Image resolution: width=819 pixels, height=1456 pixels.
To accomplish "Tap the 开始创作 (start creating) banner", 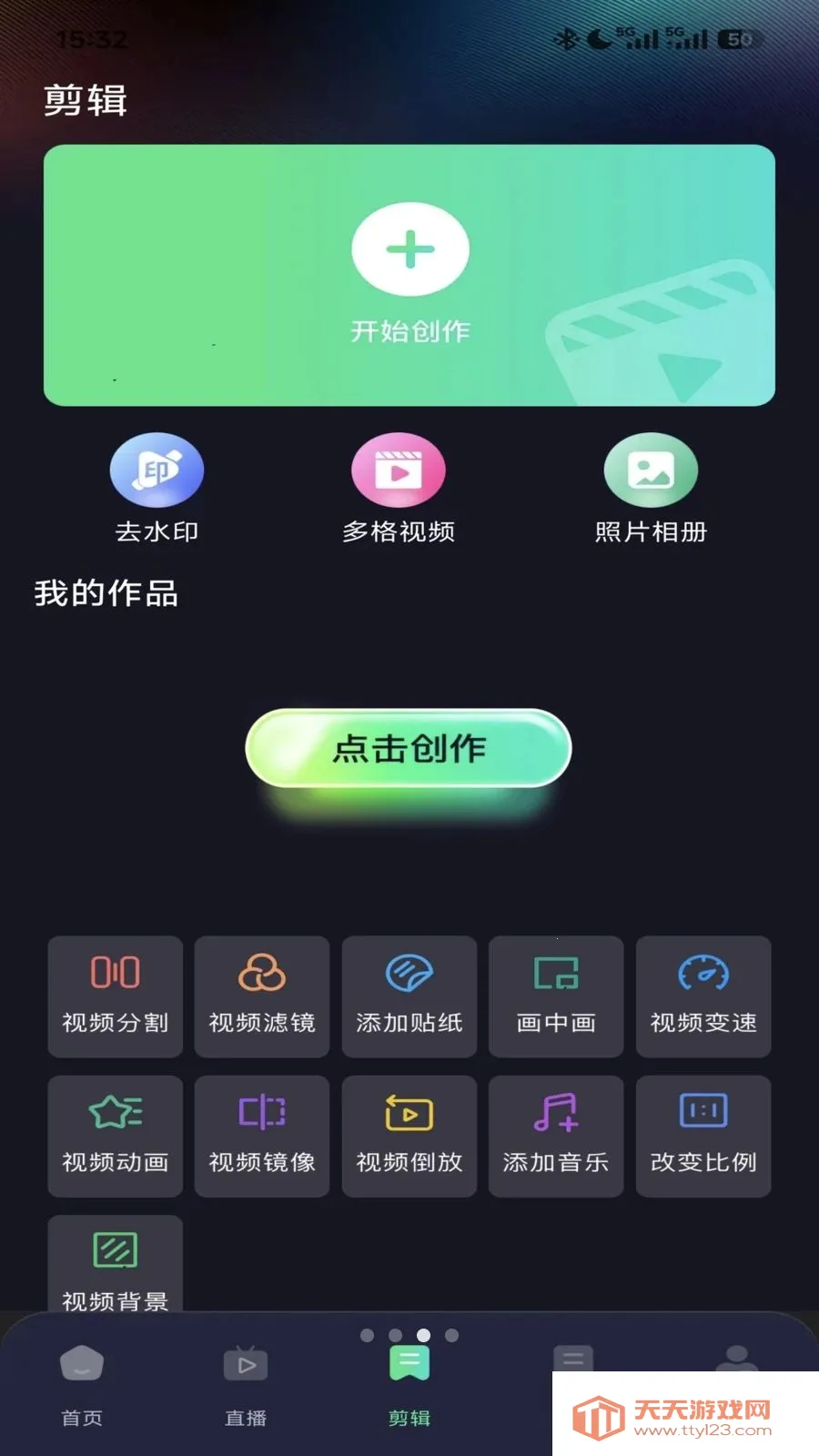I will 410,278.
